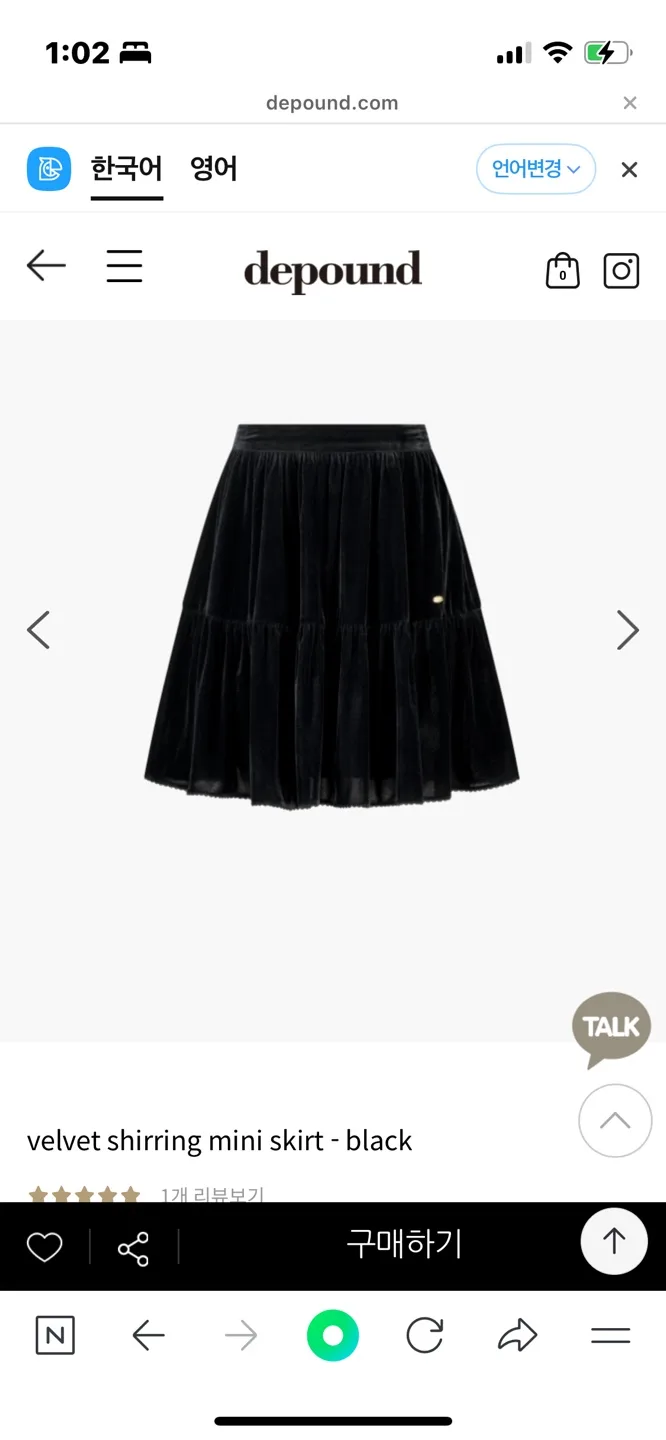This screenshot has height=1440, width=666.
Task: Tap 구매하기 to buy the skirt
Action: [404, 1245]
